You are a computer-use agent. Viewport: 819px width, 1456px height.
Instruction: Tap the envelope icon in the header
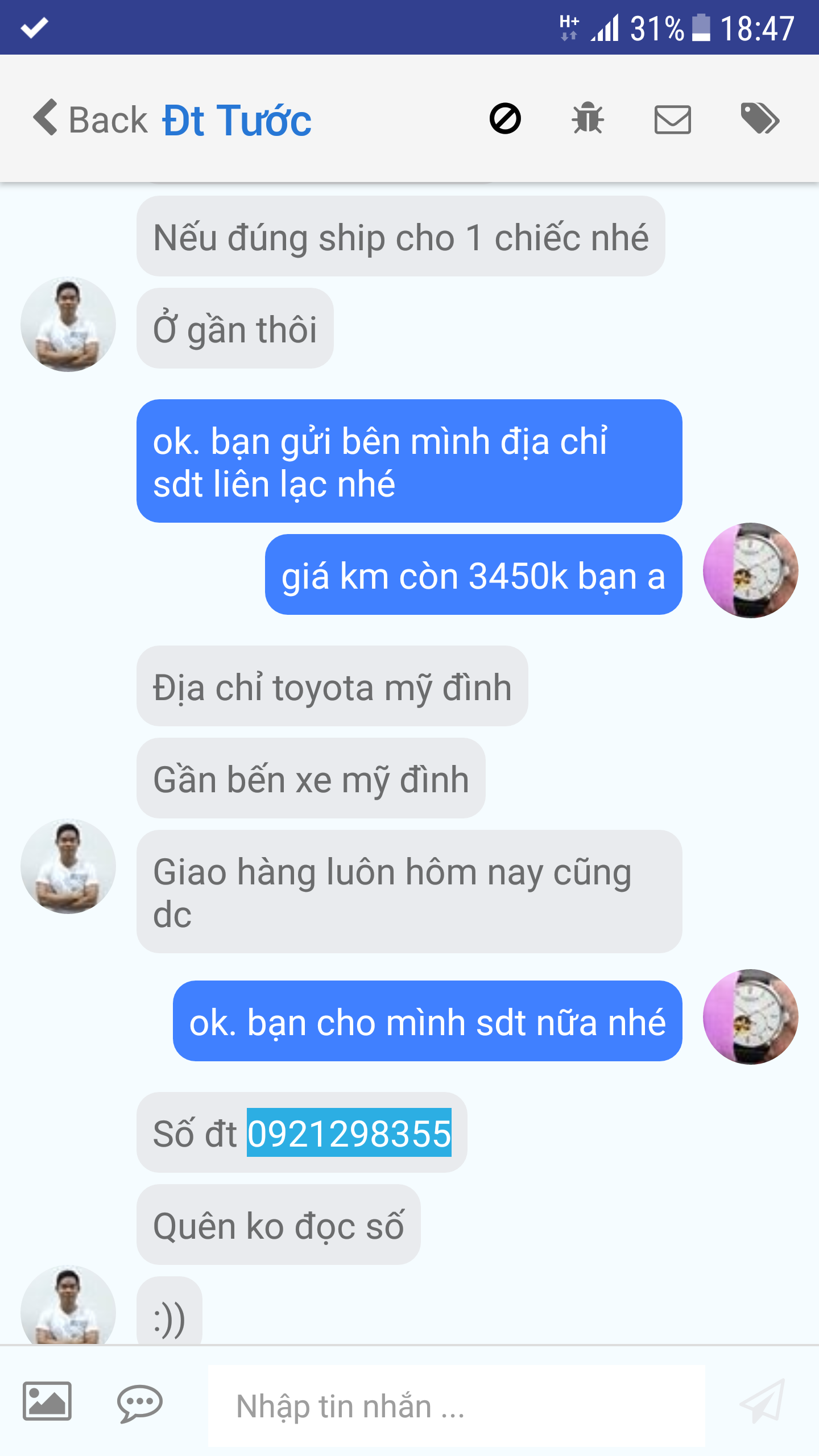pos(672,119)
